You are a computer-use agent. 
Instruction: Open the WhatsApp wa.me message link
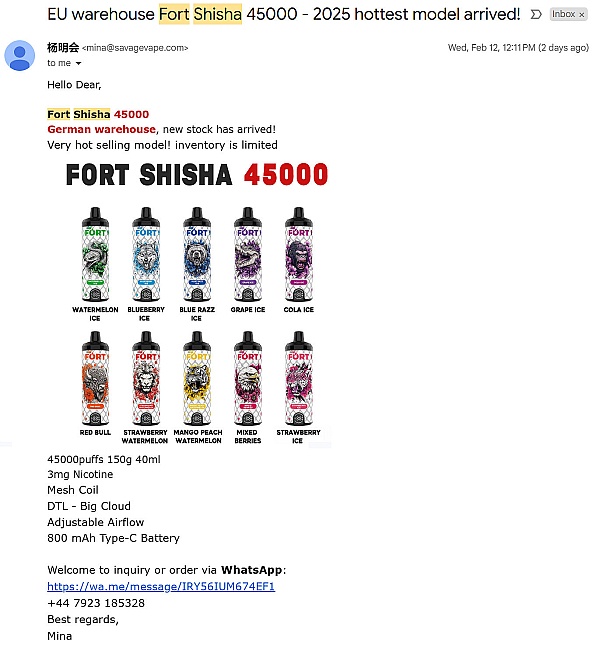(x=160, y=586)
